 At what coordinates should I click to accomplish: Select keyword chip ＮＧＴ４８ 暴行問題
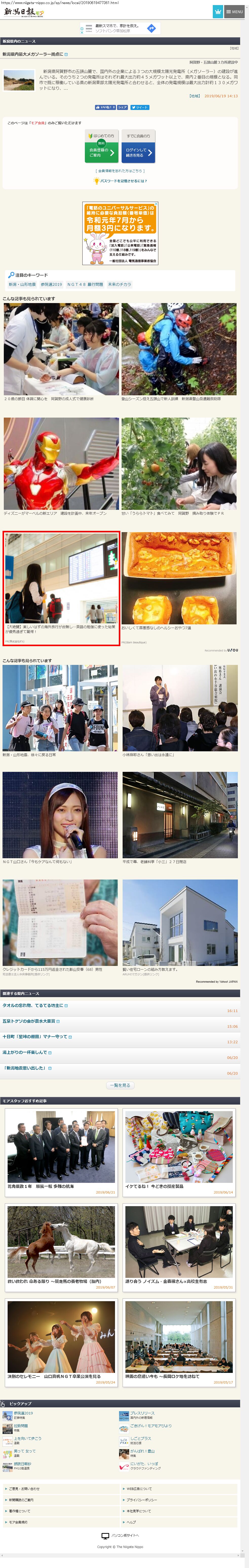point(85,284)
